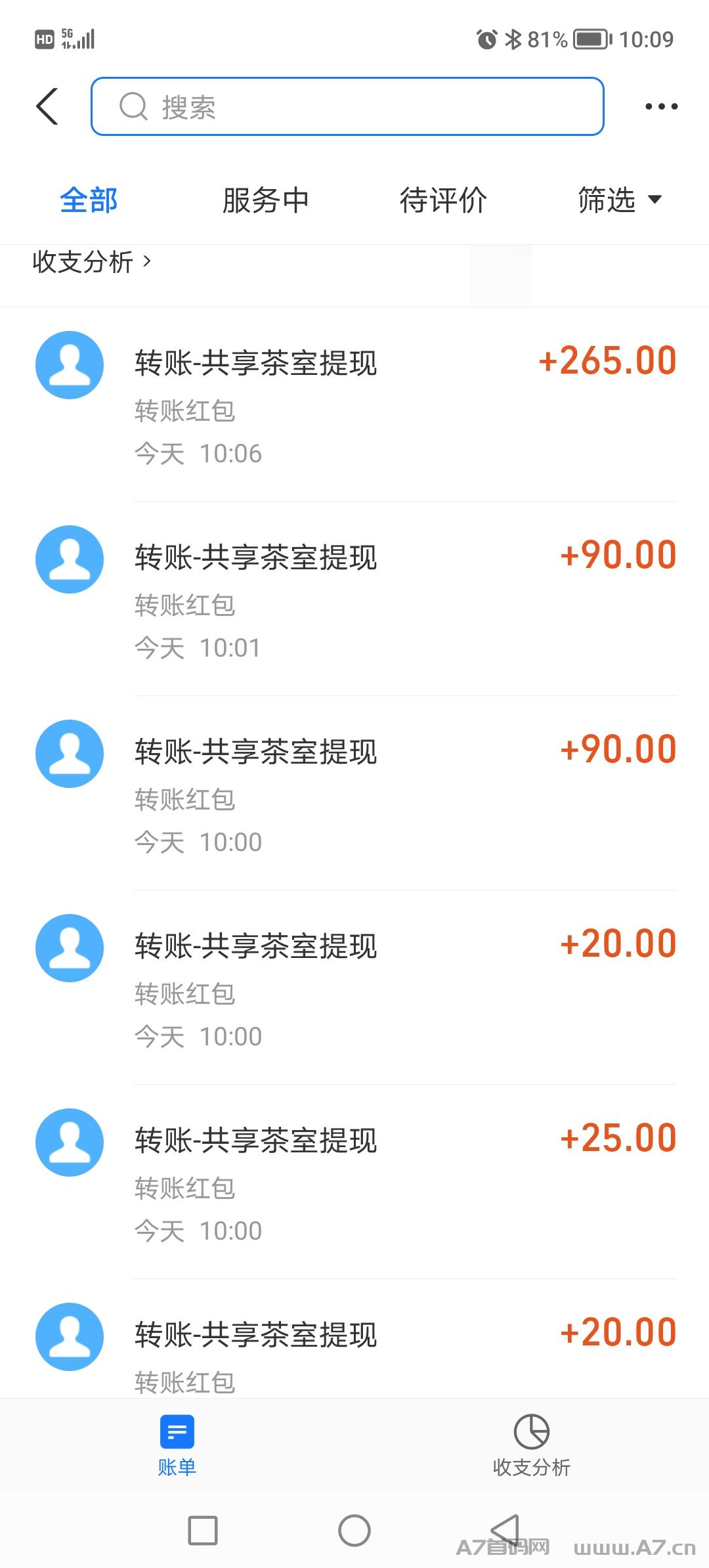Go back using the top-left arrow
709x1568 pixels.
pyautogui.click(x=47, y=106)
